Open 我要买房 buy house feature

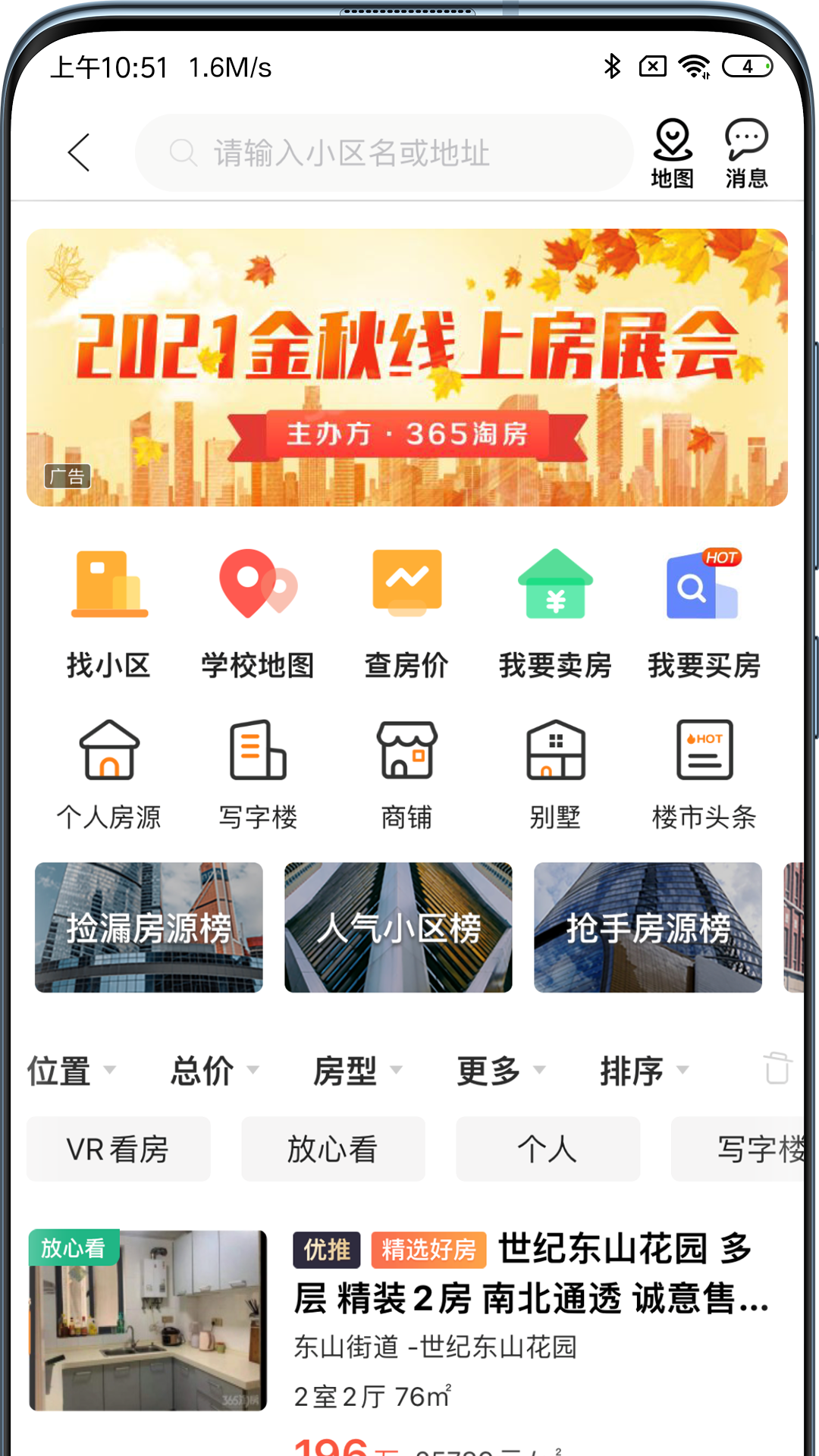702,614
